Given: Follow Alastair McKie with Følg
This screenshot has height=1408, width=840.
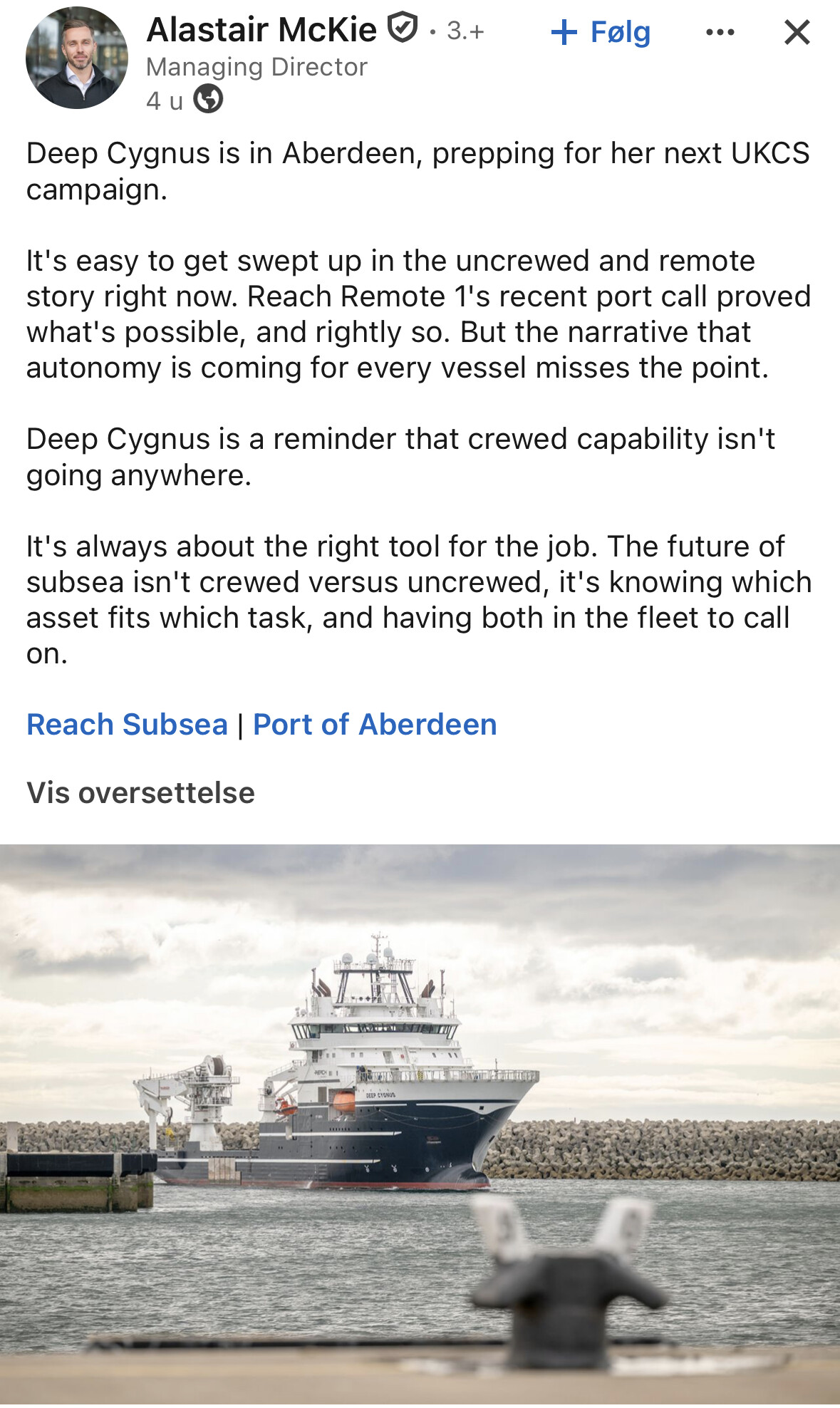Looking at the screenshot, I should click(601, 32).
